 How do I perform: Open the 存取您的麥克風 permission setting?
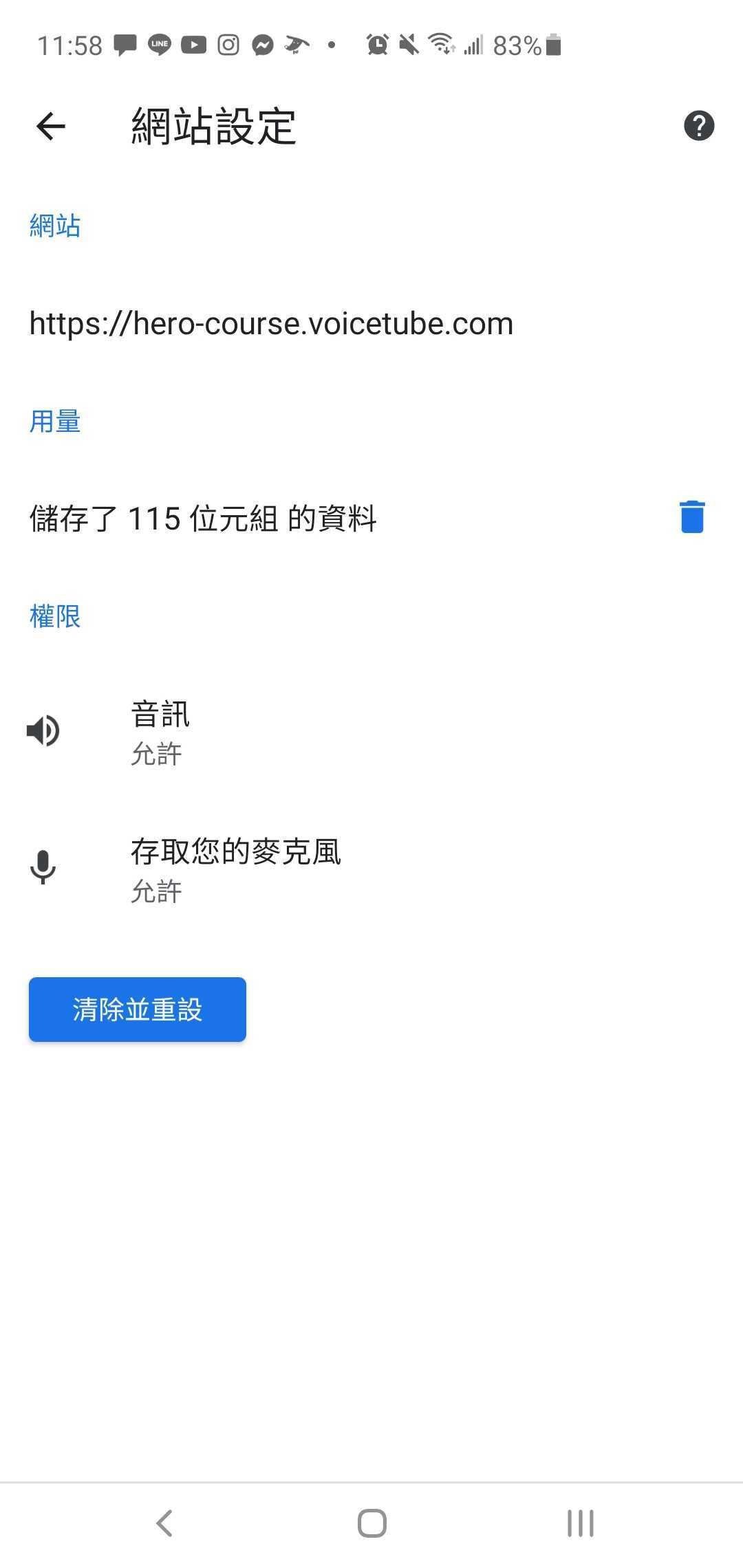tap(236, 851)
